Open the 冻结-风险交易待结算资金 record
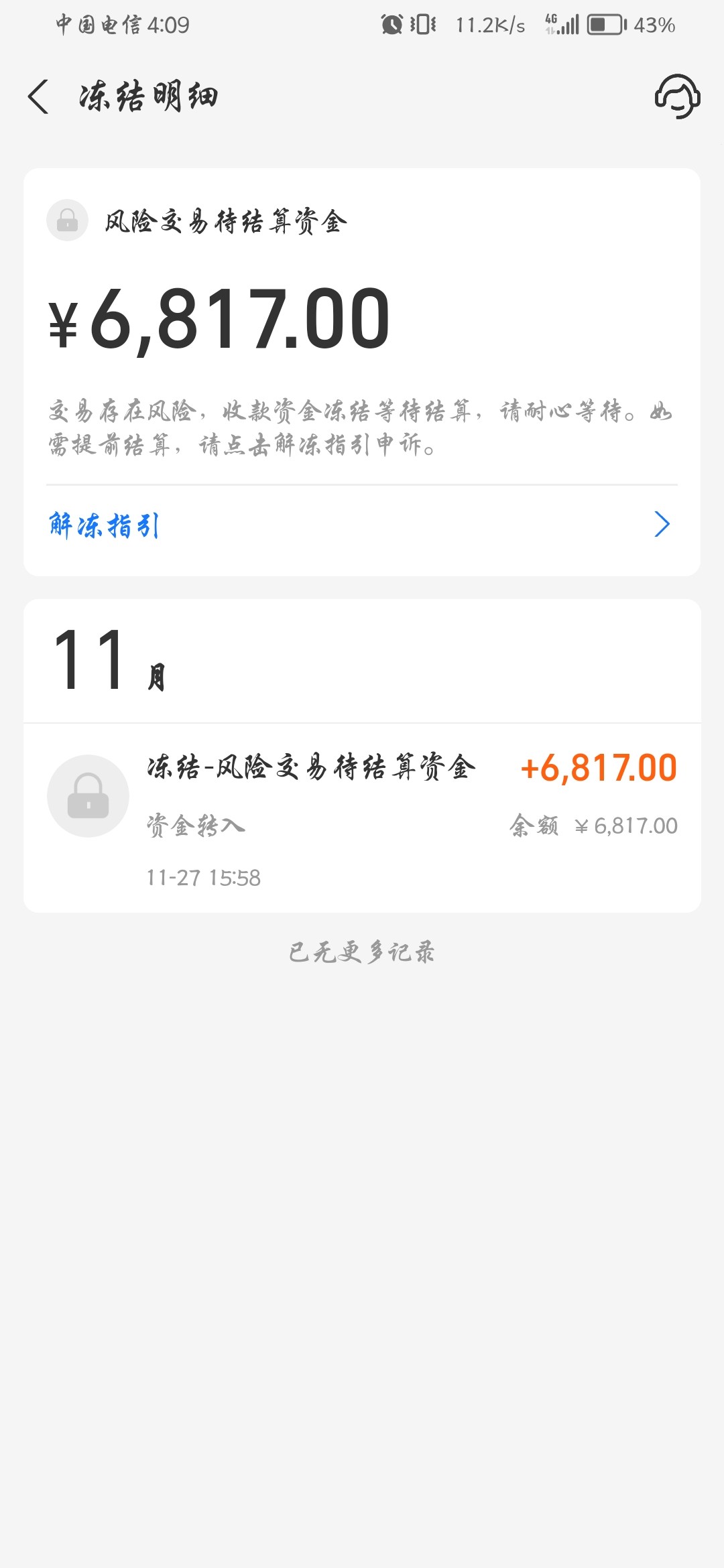Screen dimensions: 724x1568 tap(362, 818)
